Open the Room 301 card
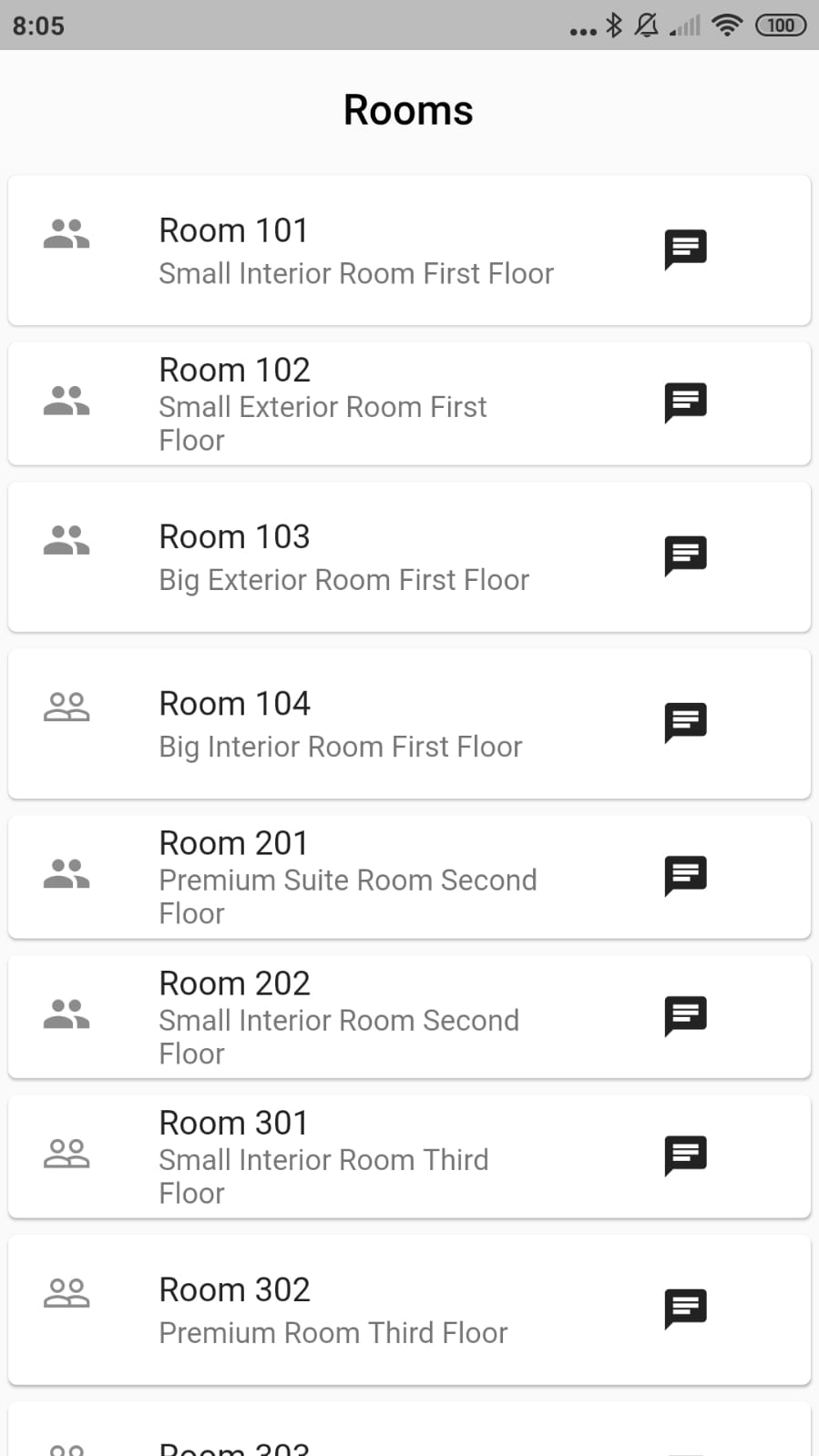The image size is (819, 1456). 355,1157
